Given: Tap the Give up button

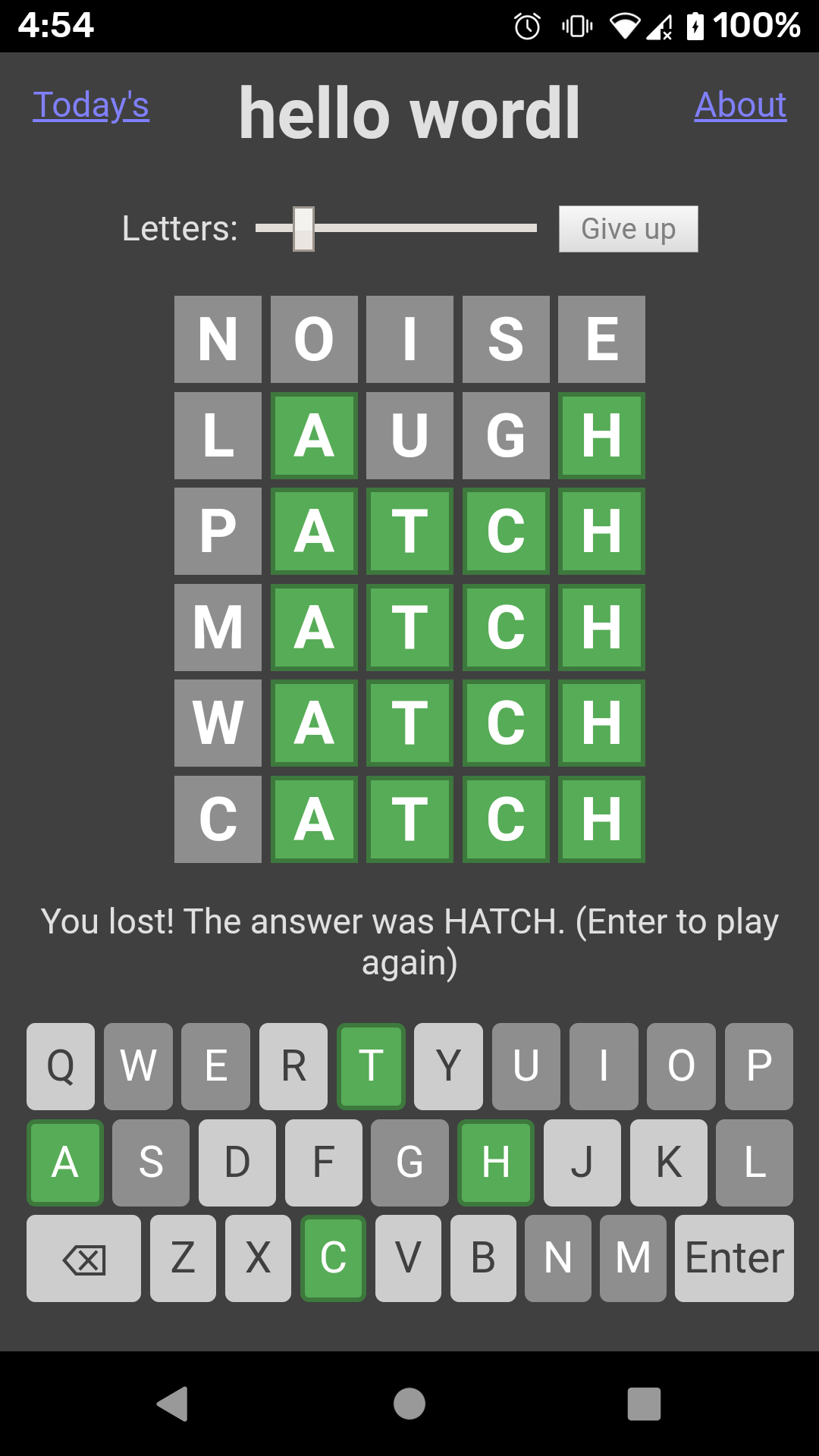Looking at the screenshot, I should (x=628, y=229).
